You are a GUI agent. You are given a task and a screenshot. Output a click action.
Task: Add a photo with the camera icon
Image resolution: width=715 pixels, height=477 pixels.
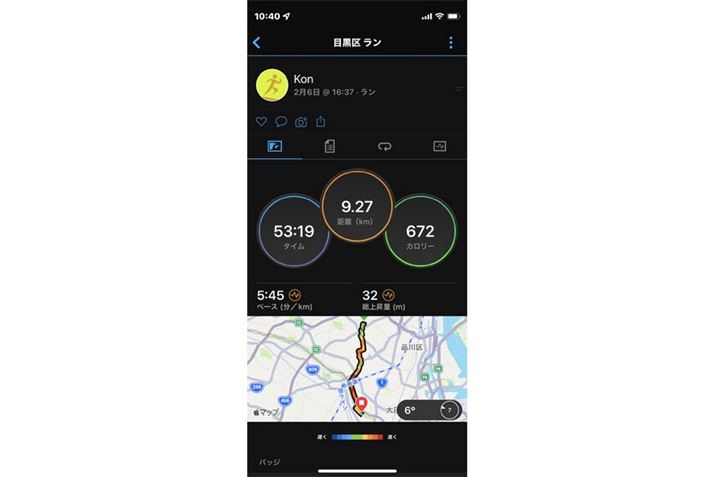click(301, 121)
